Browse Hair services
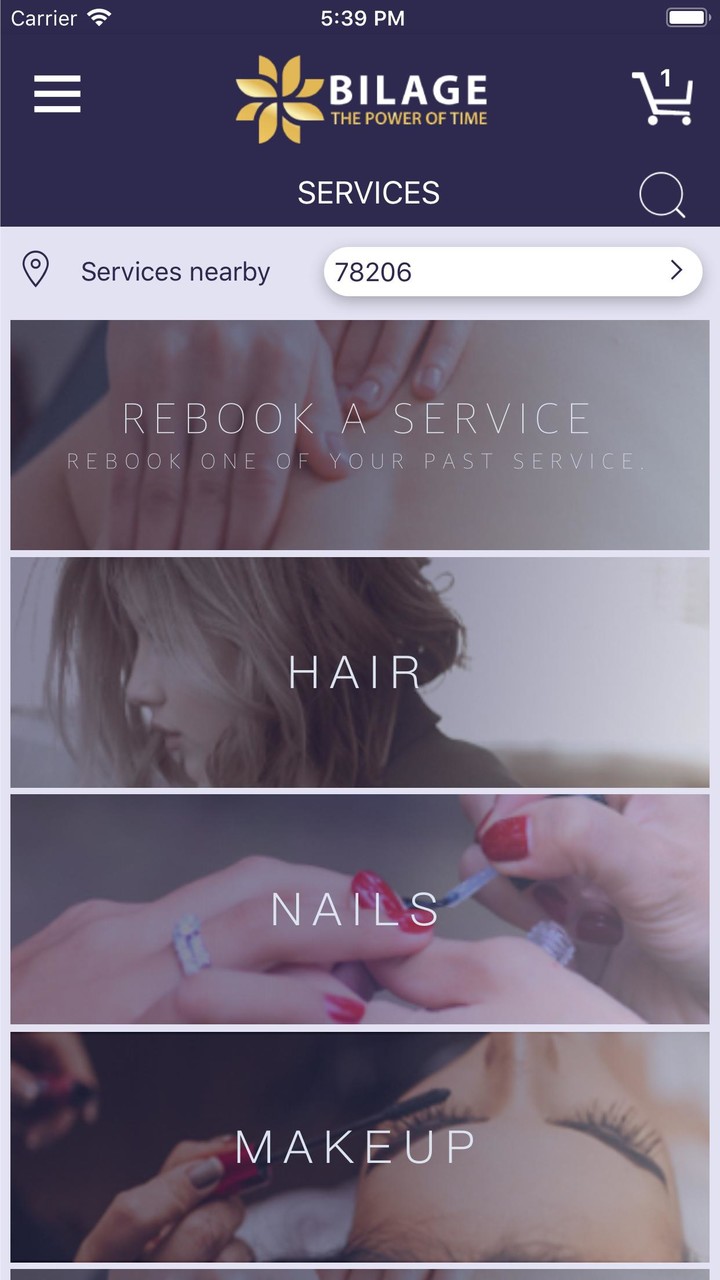Image resolution: width=720 pixels, height=1280 pixels. coord(360,672)
